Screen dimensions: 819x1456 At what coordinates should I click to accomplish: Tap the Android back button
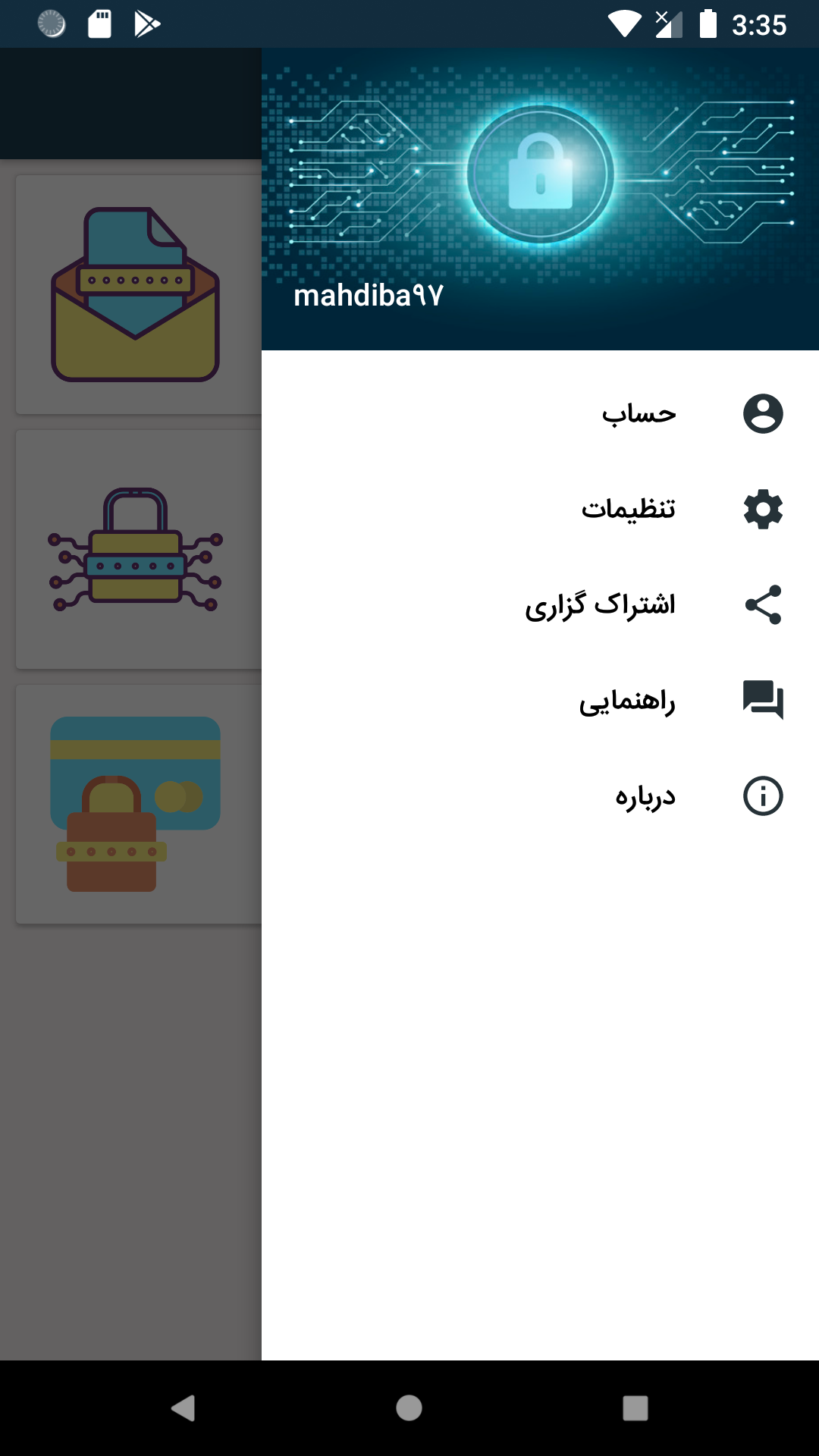(183, 1408)
